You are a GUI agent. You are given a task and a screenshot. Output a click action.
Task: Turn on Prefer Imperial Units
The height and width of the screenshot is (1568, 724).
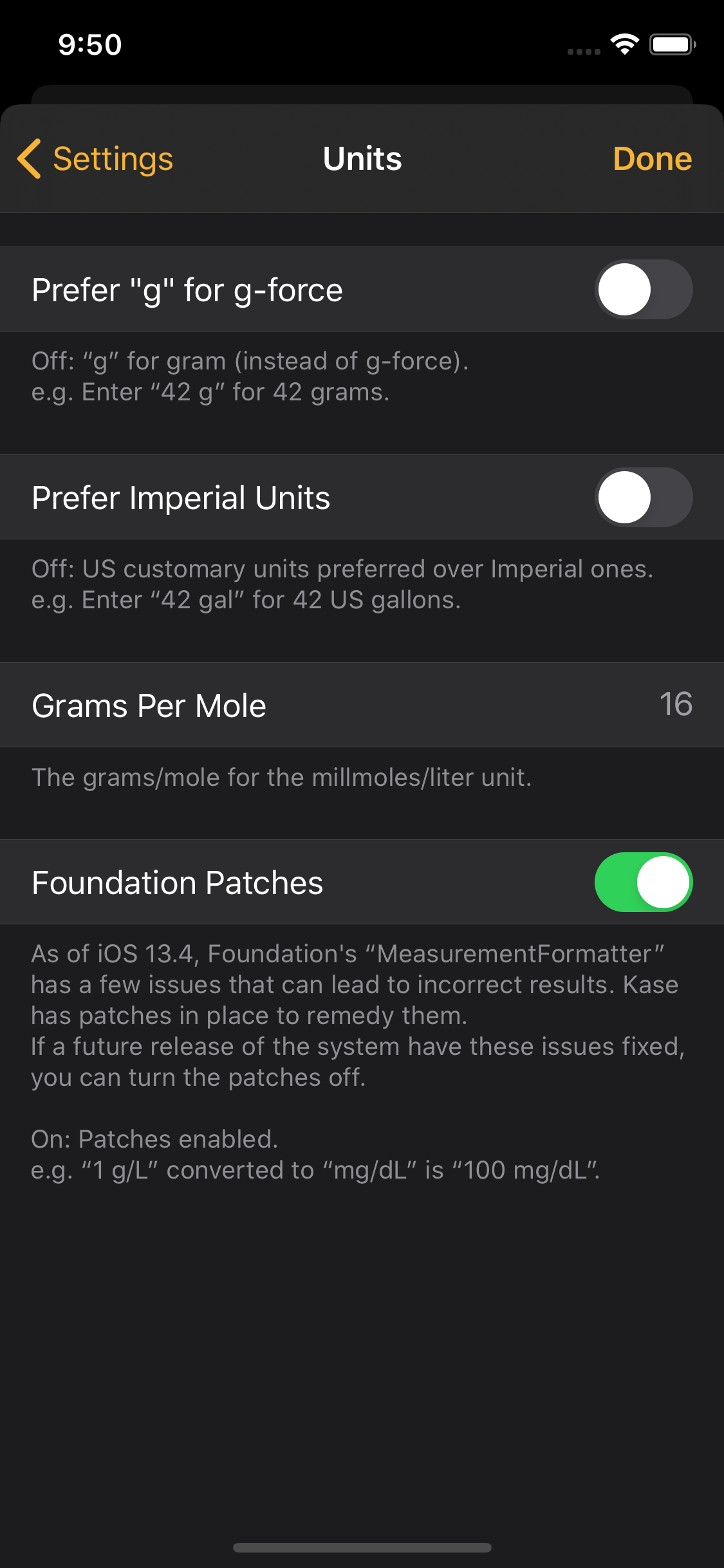pyautogui.click(x=643, y=498)
